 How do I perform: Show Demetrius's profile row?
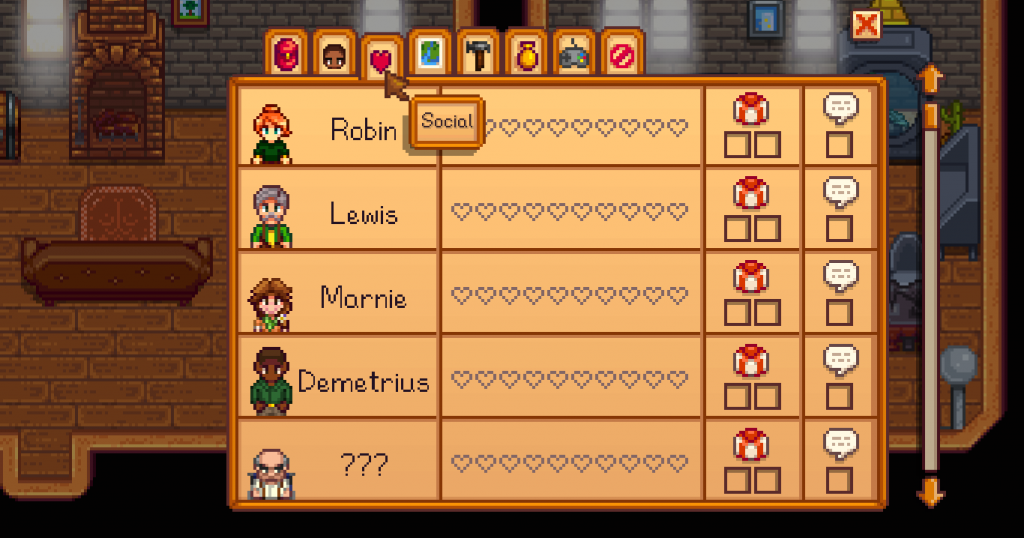(x=340, y=380)
